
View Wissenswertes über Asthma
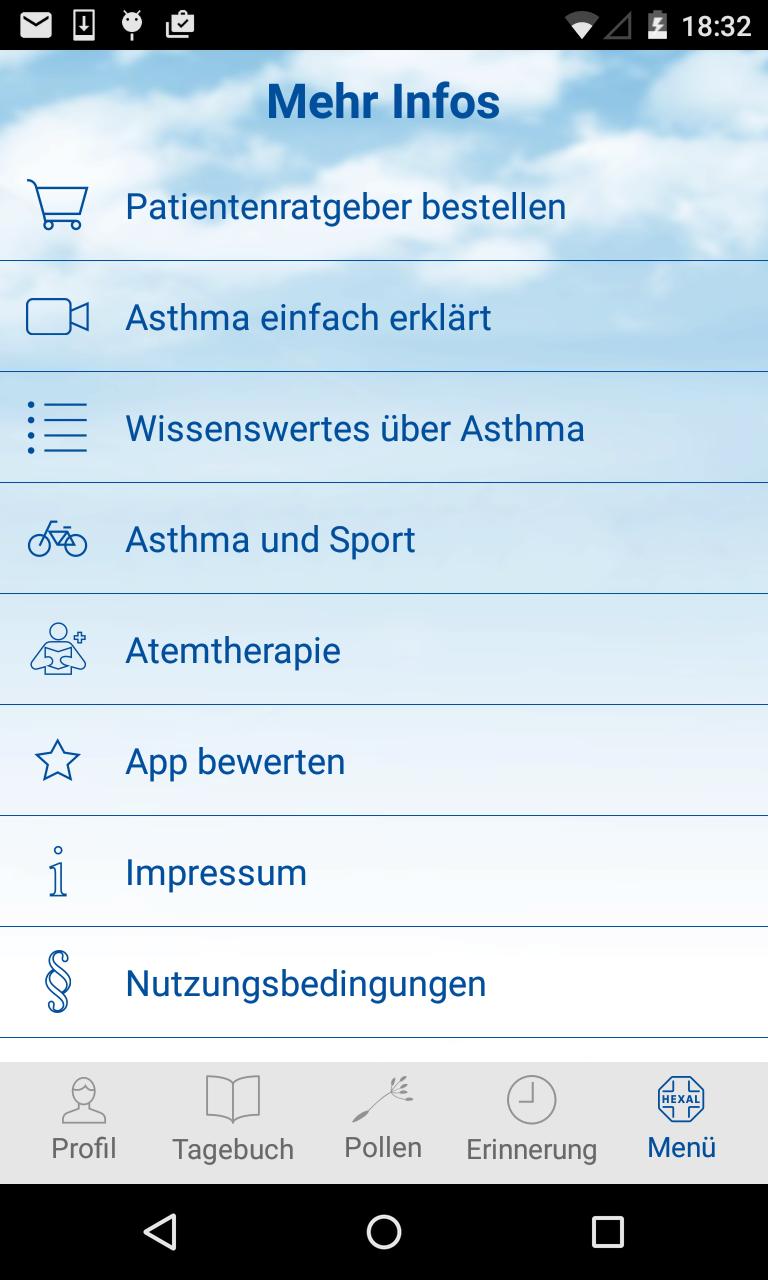point(355,428)
